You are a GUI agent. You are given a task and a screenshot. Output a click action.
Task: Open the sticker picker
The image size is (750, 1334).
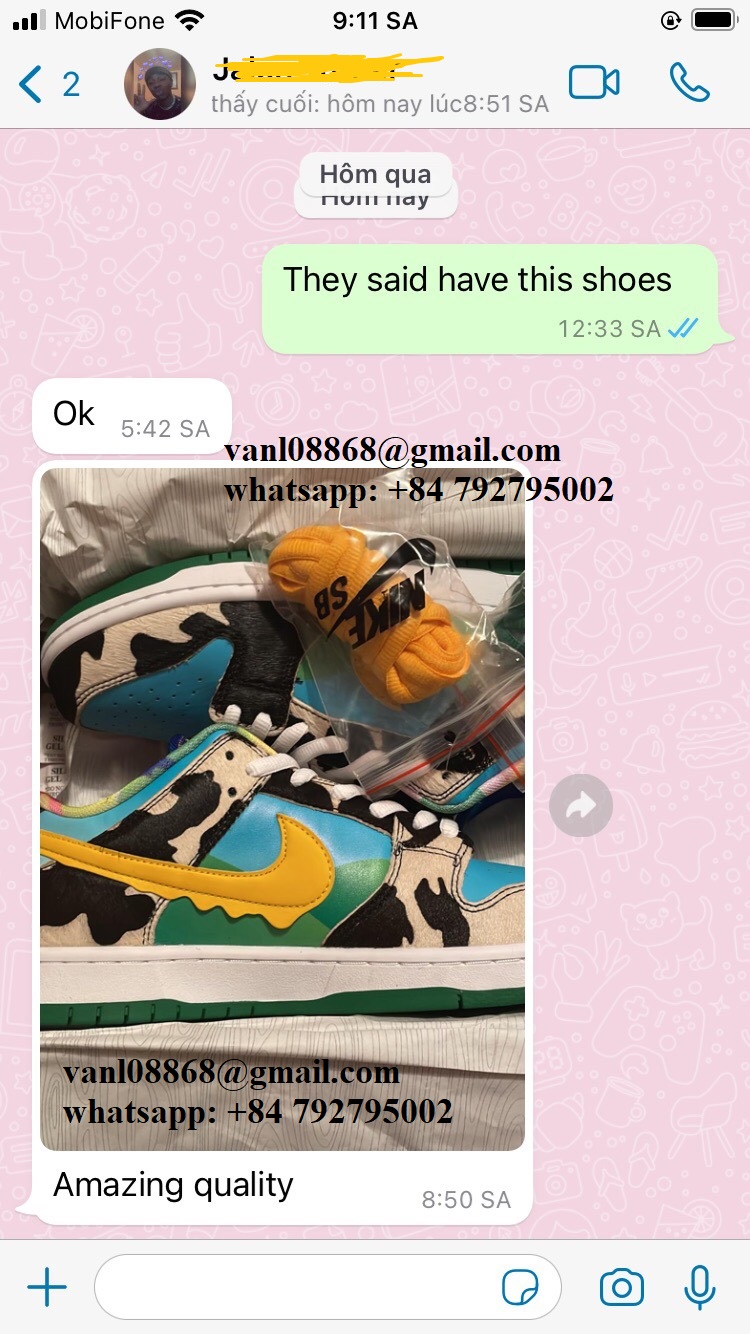tap(520, 1288)
